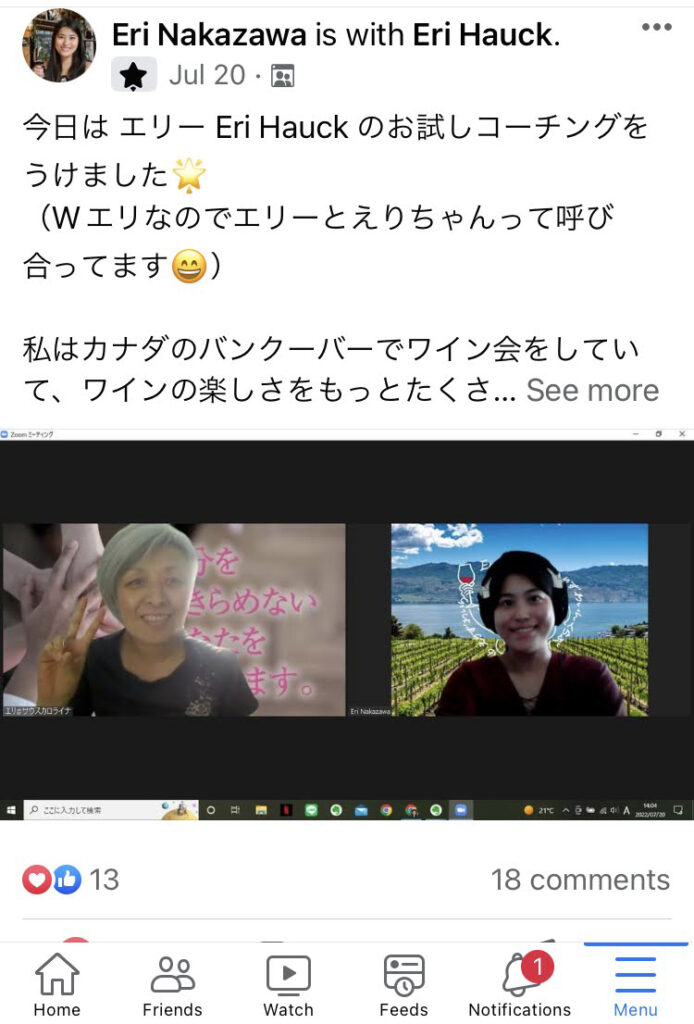
Task: Switch to the Friends tab
Action: [172, 984]
